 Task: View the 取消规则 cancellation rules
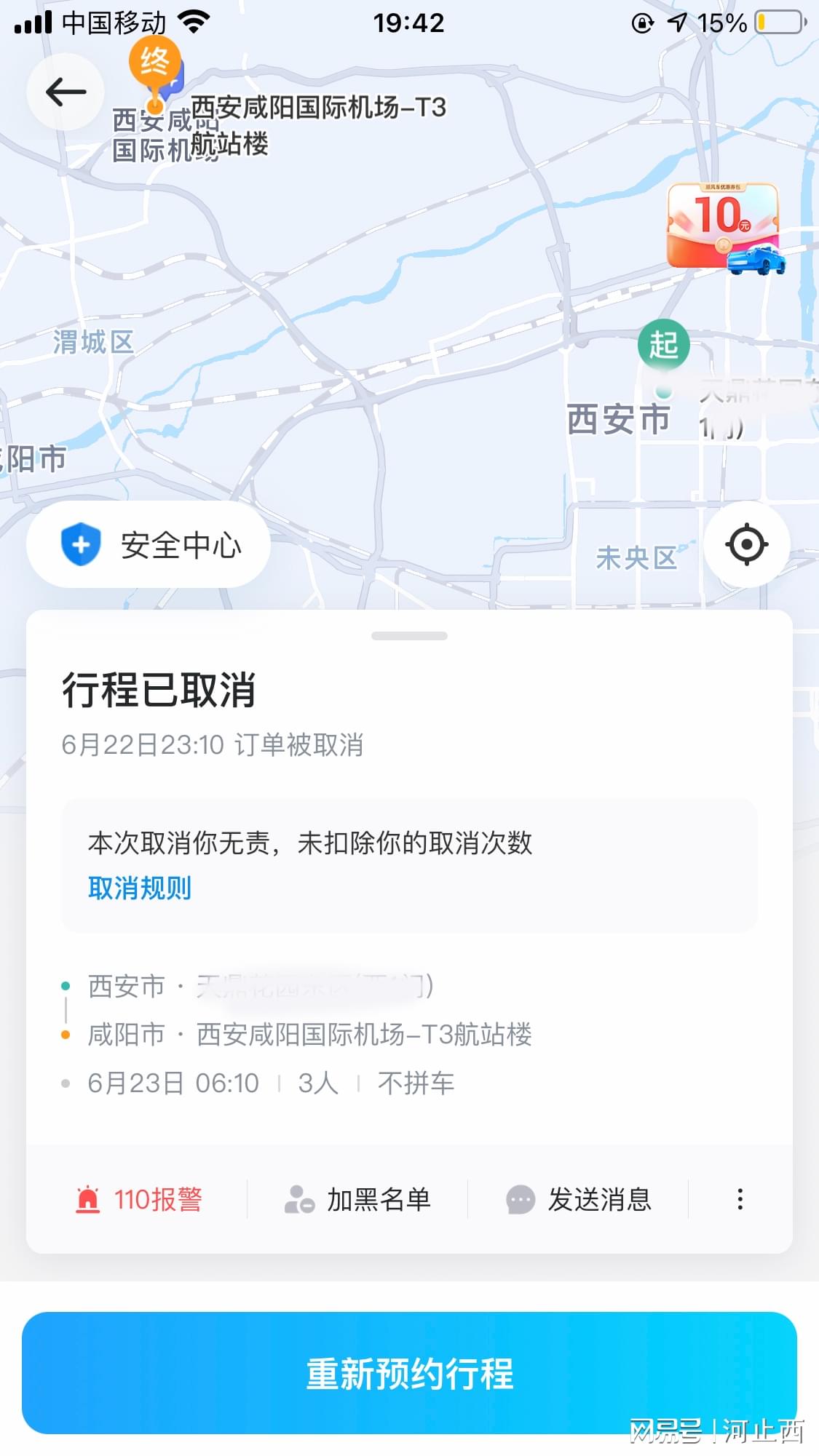[139, 888]
